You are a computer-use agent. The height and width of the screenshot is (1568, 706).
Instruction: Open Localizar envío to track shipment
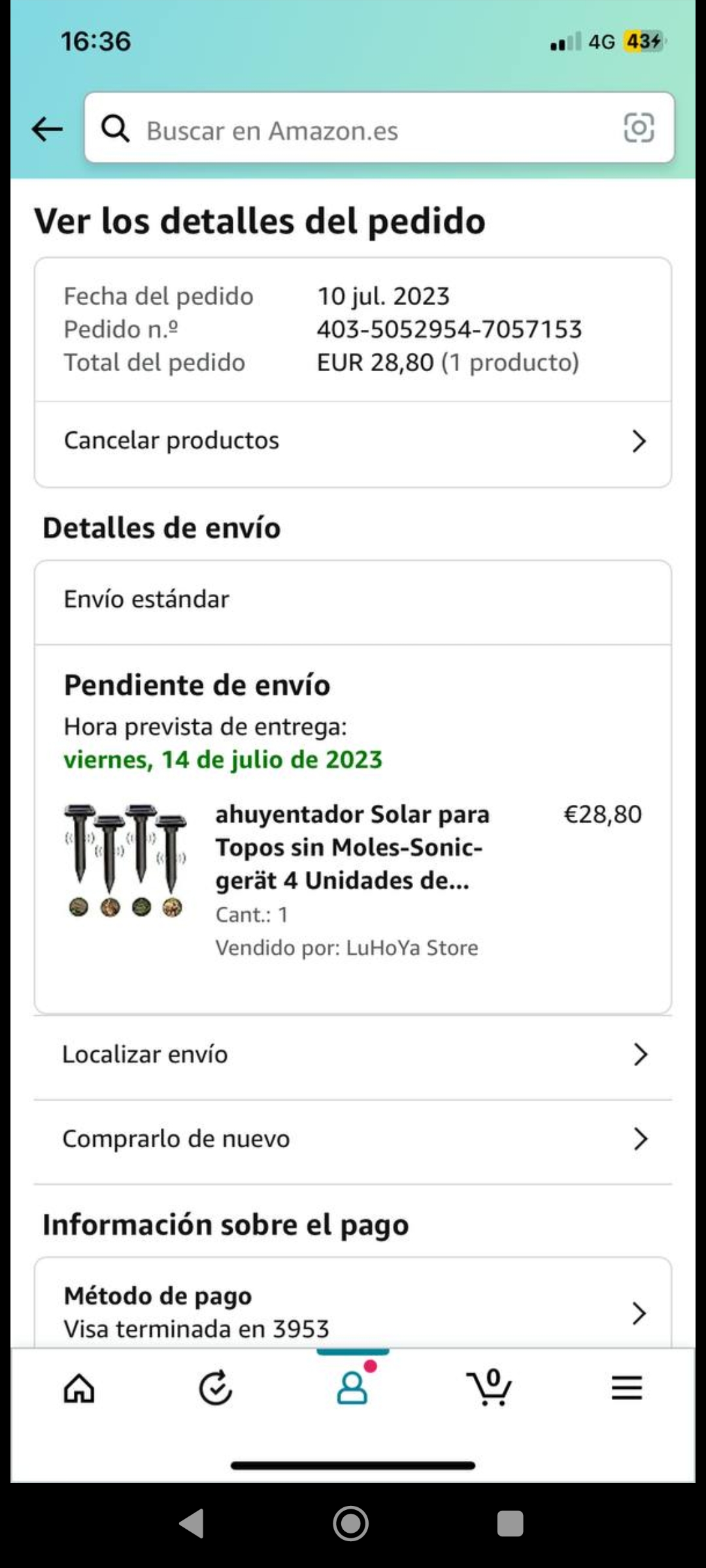click(x=353, y=1054)
